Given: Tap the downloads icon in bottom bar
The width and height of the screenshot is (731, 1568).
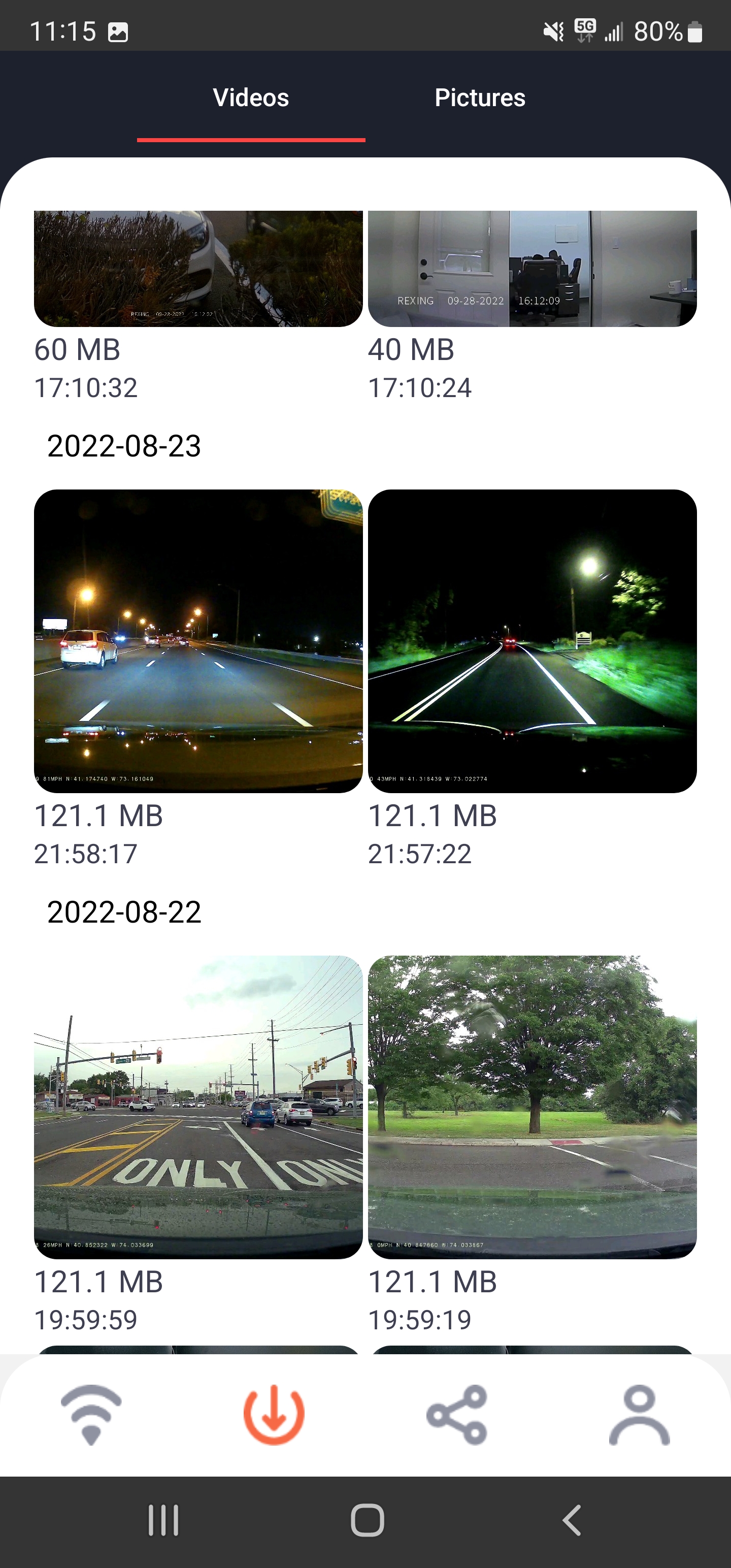Looking at the screenshot, I should (x=274, y=1415).
